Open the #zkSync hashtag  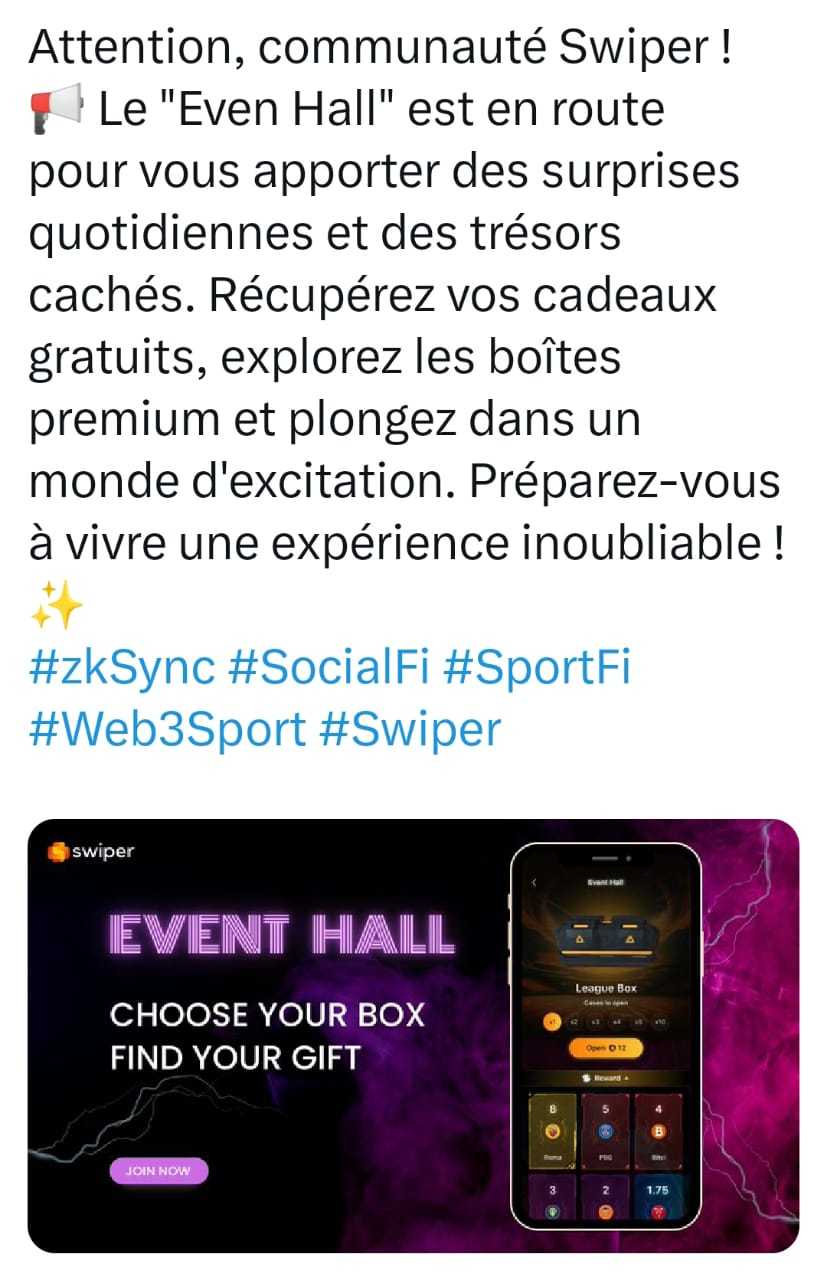[122, 668]
